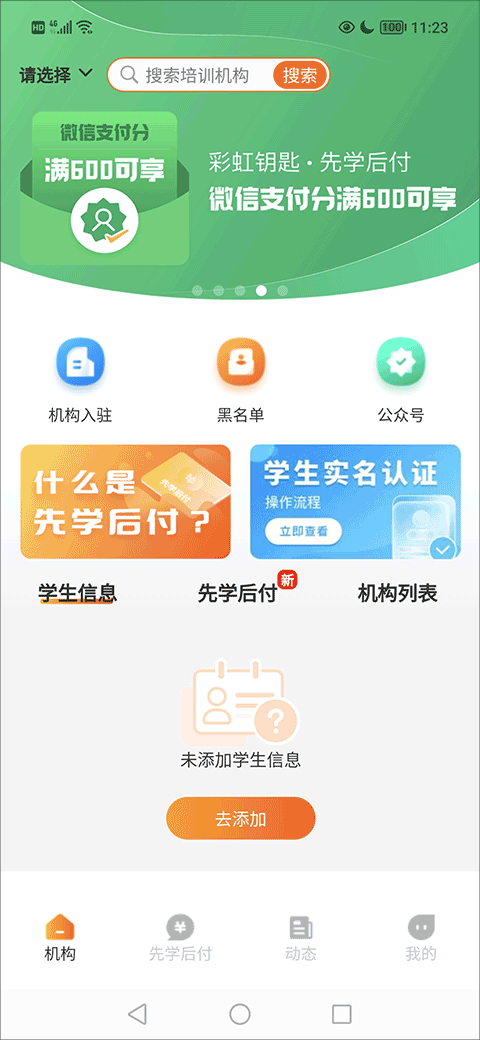Viewport: 480px width, 1040px height.
Task: Select the 学生信息 tab
Action: (x=78, y=593)
